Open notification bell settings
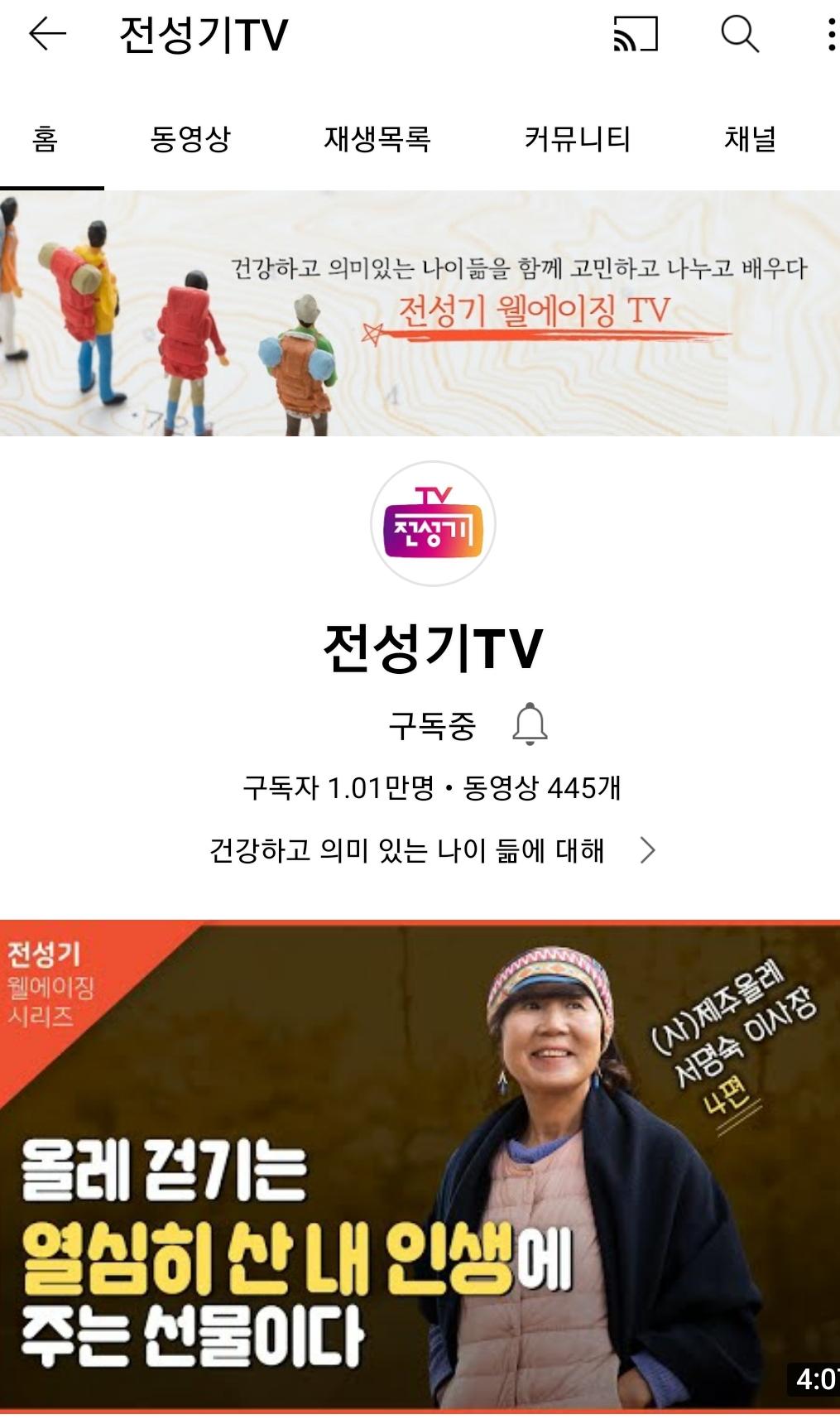Image resolution: width=840 pixels, height=1419 pixels. (x=530, y=724)
